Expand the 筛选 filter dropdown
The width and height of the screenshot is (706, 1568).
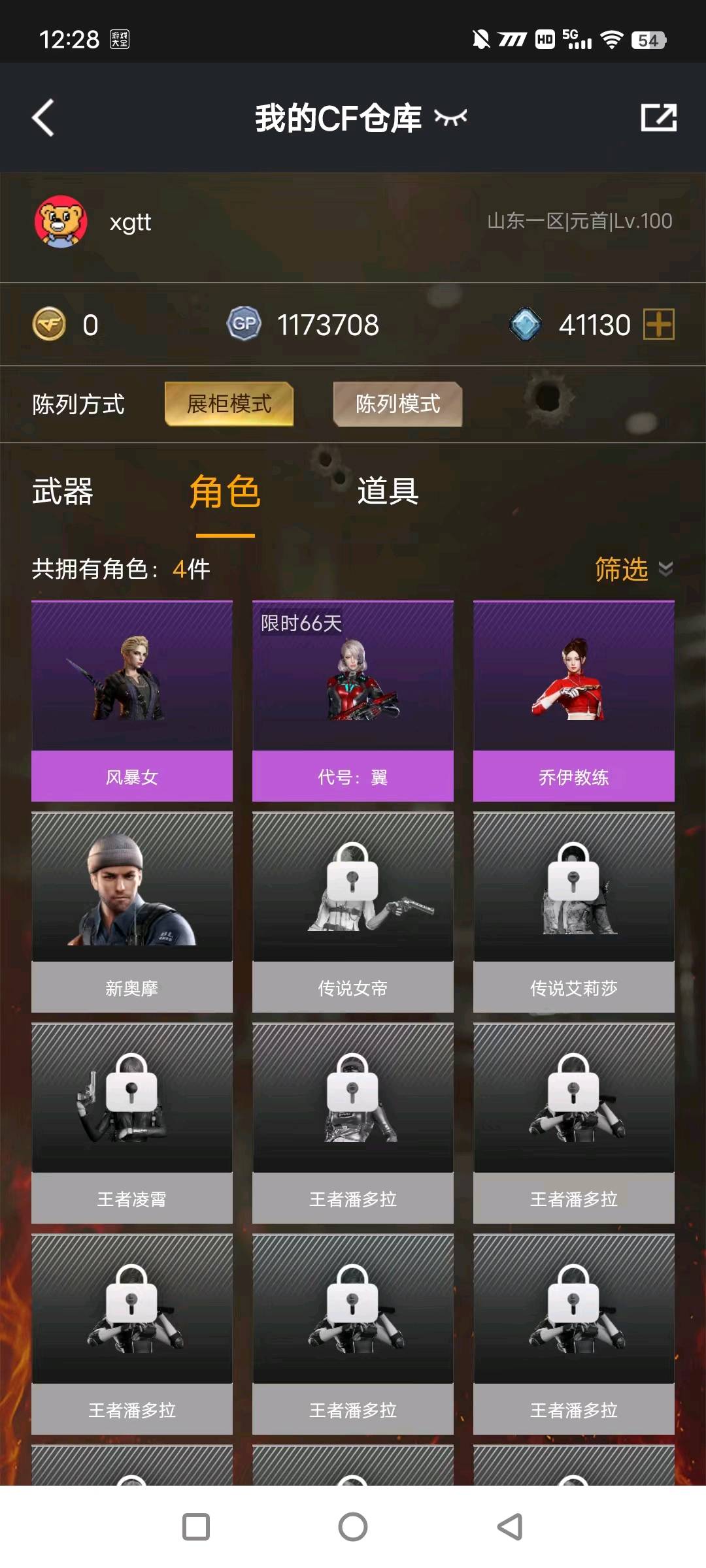[x=633, y=569]
